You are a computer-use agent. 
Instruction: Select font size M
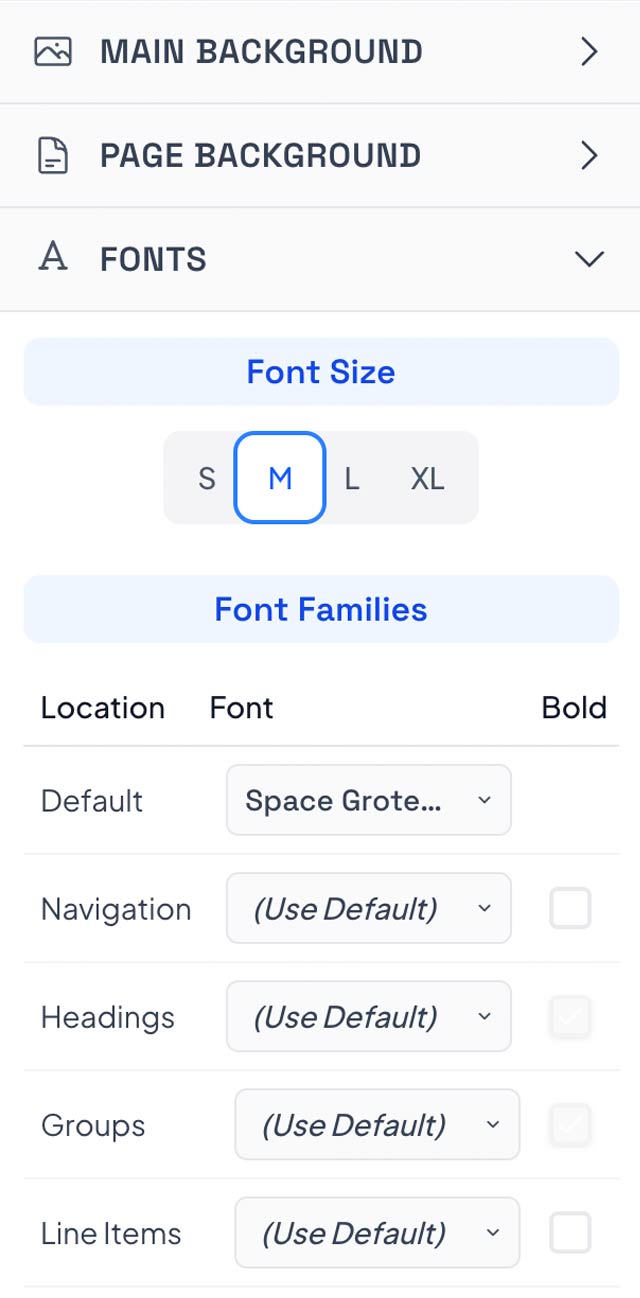point(280,478)
